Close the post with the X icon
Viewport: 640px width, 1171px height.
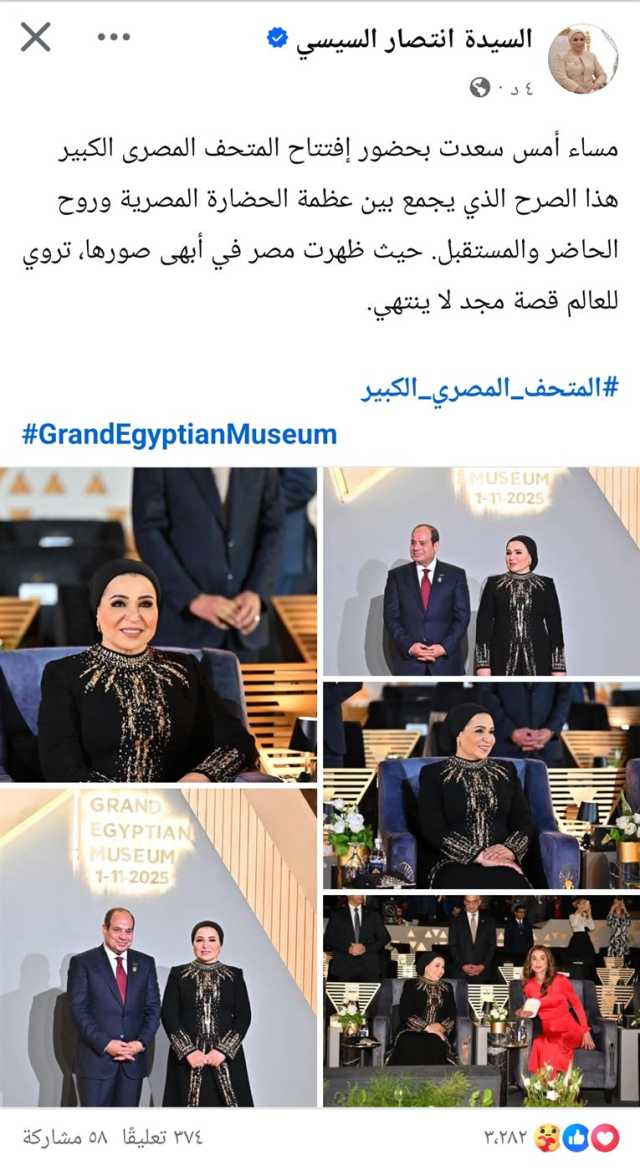(x=35, y=38)
